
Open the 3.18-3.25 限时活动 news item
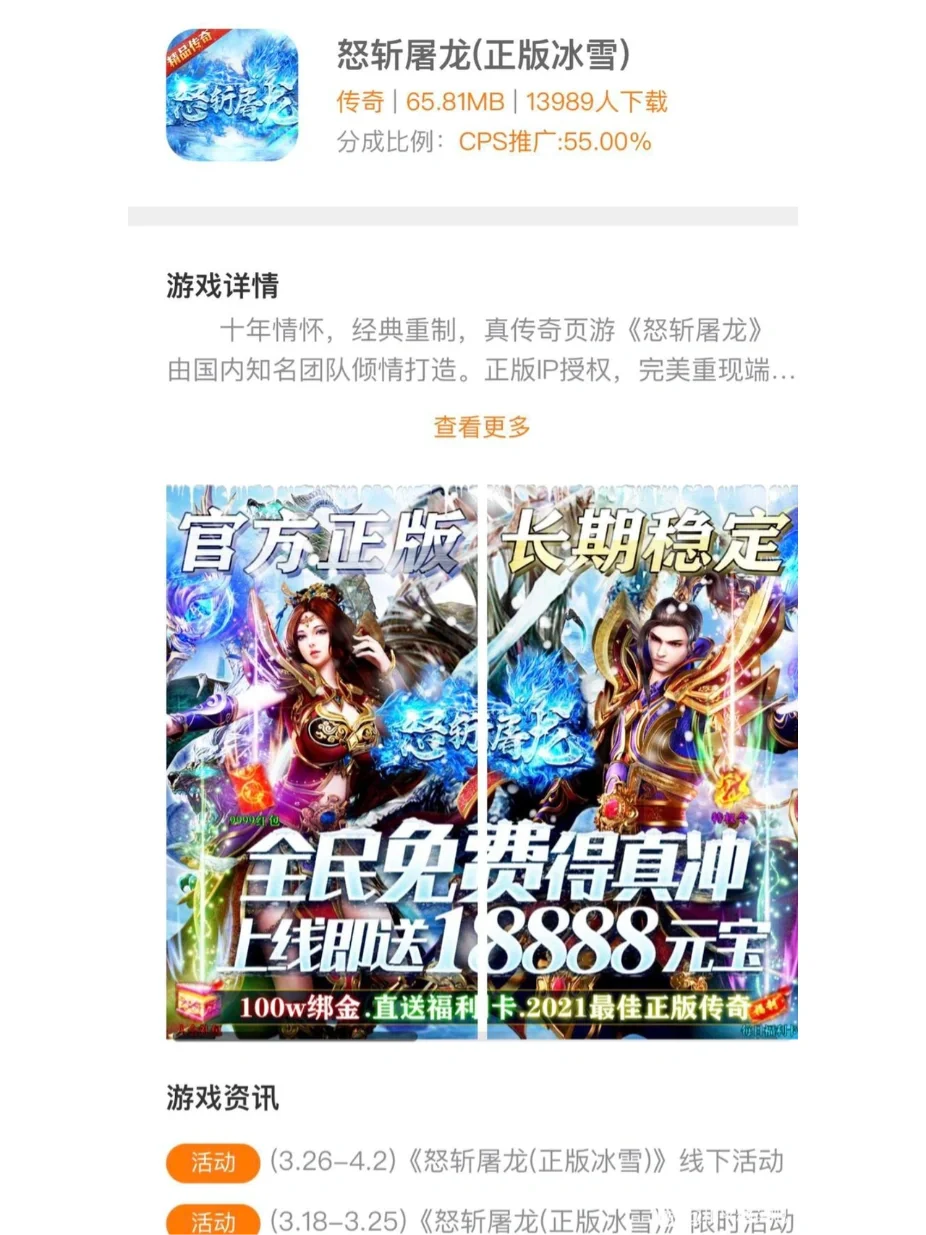[530, 1220]
